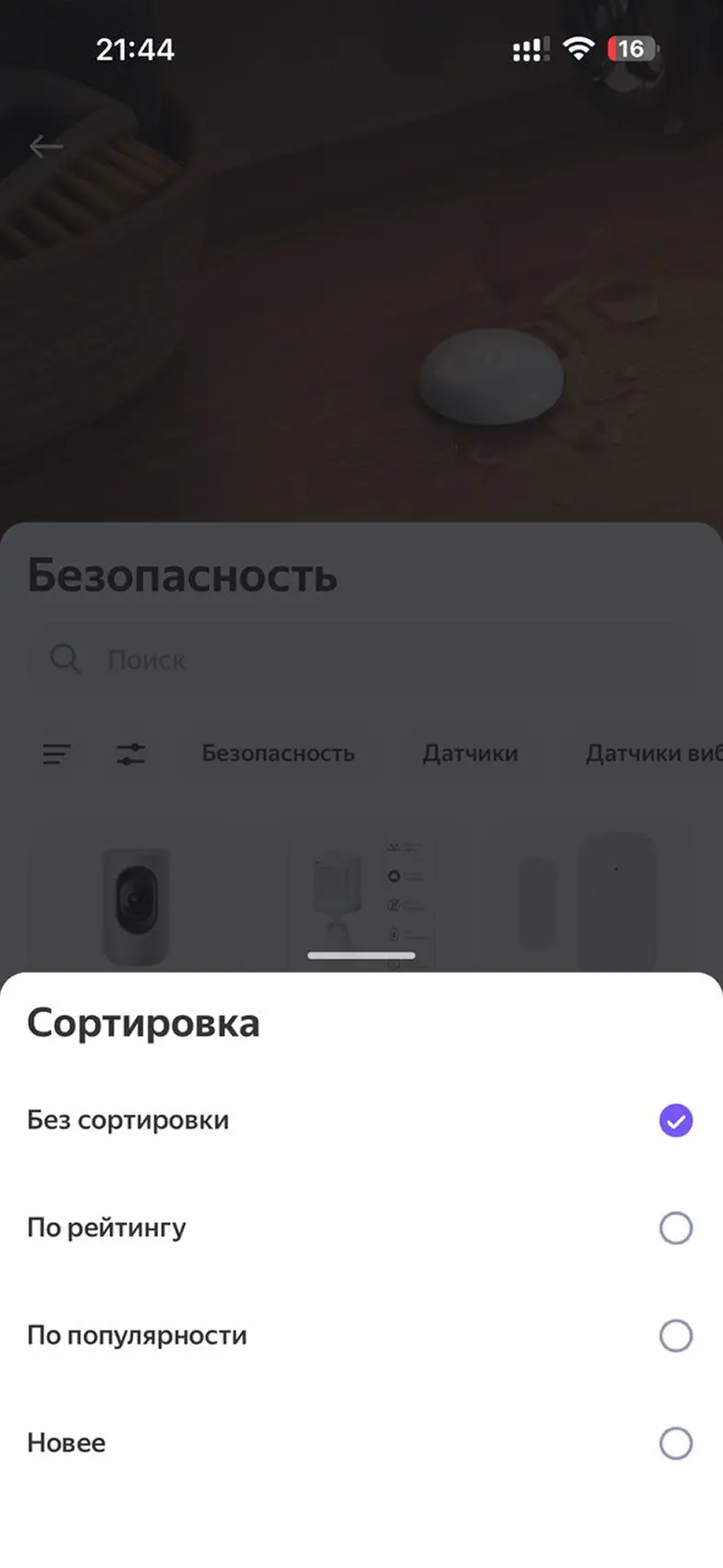The height and width of the screenshot is (1568, 723).
Task: Tap the sheet drag handle above Сортировка
Action: 361,956
